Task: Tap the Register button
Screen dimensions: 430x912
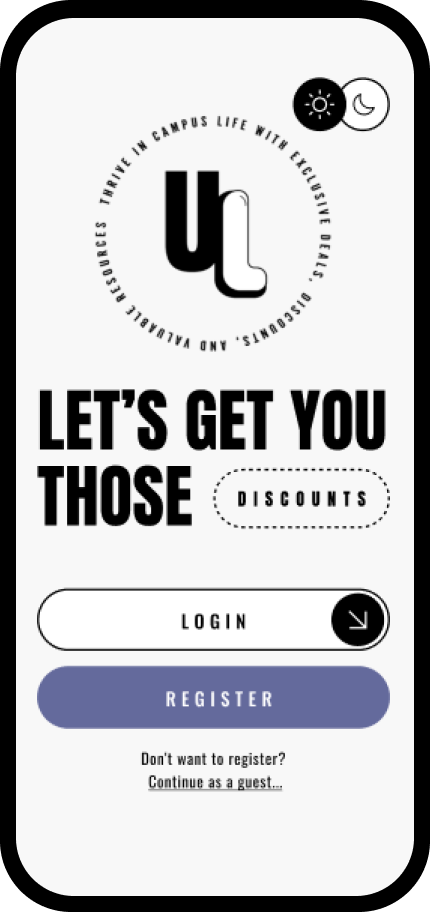Action: point(214,698)
